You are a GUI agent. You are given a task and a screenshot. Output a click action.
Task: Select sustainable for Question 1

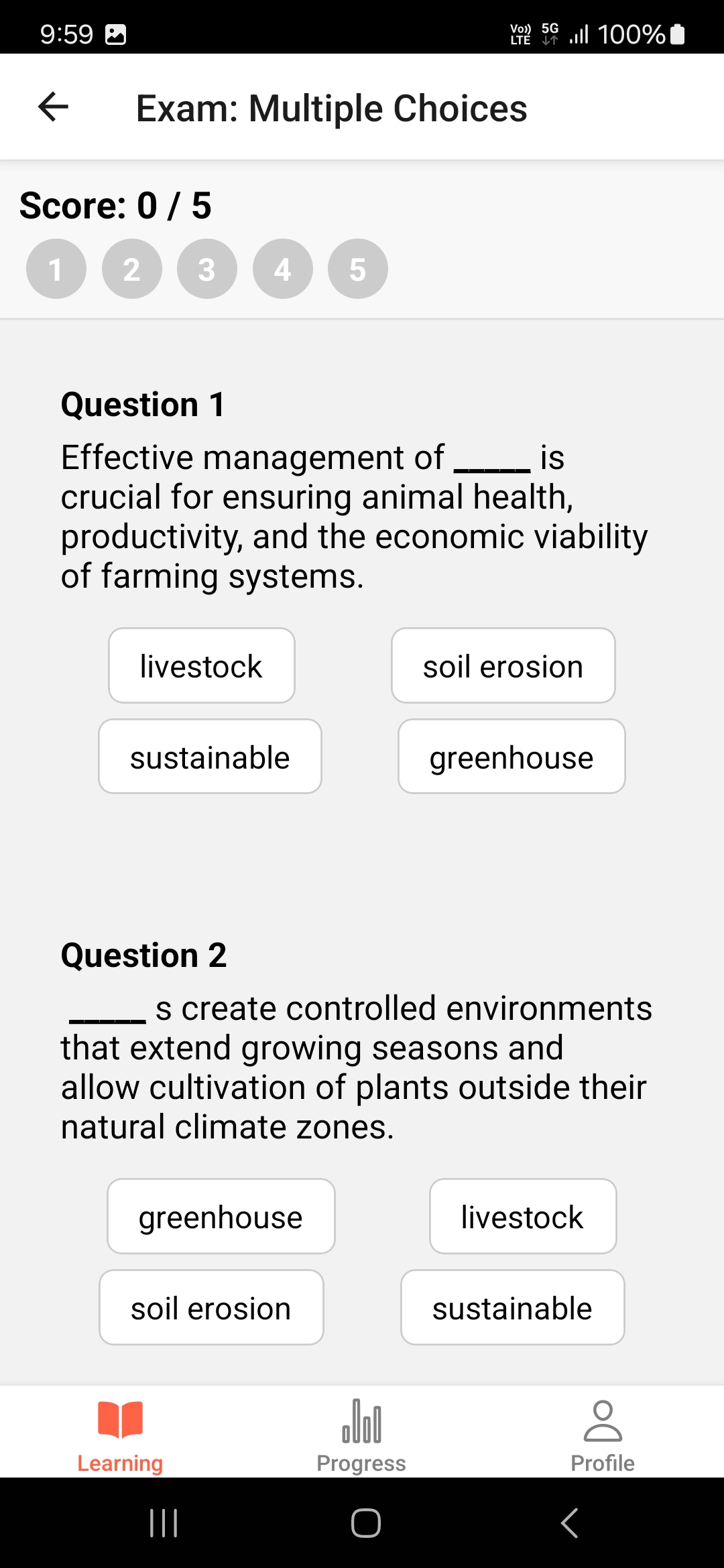[x=210, y=757]
